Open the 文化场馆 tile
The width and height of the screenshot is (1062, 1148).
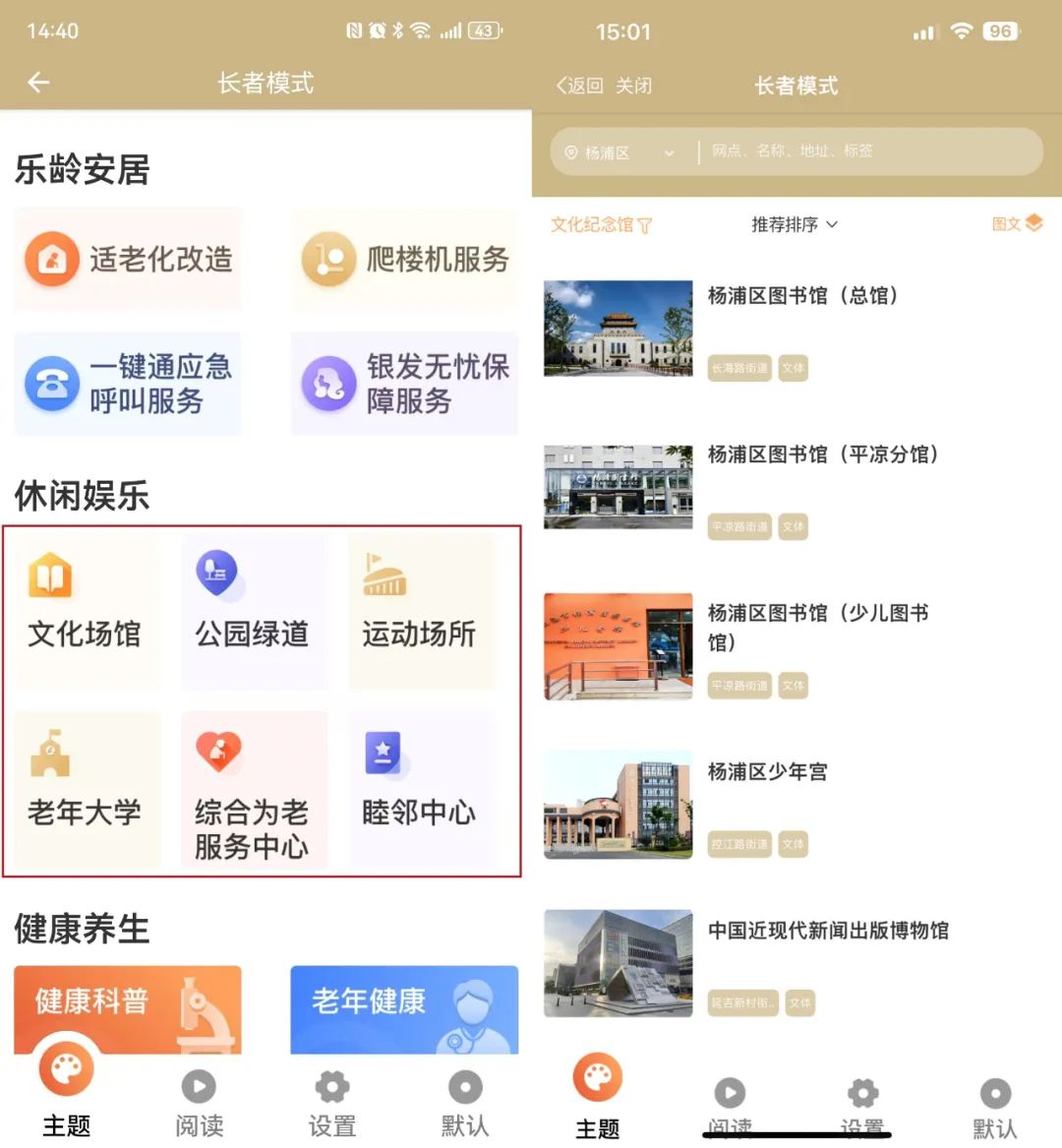tap(85, 610)
